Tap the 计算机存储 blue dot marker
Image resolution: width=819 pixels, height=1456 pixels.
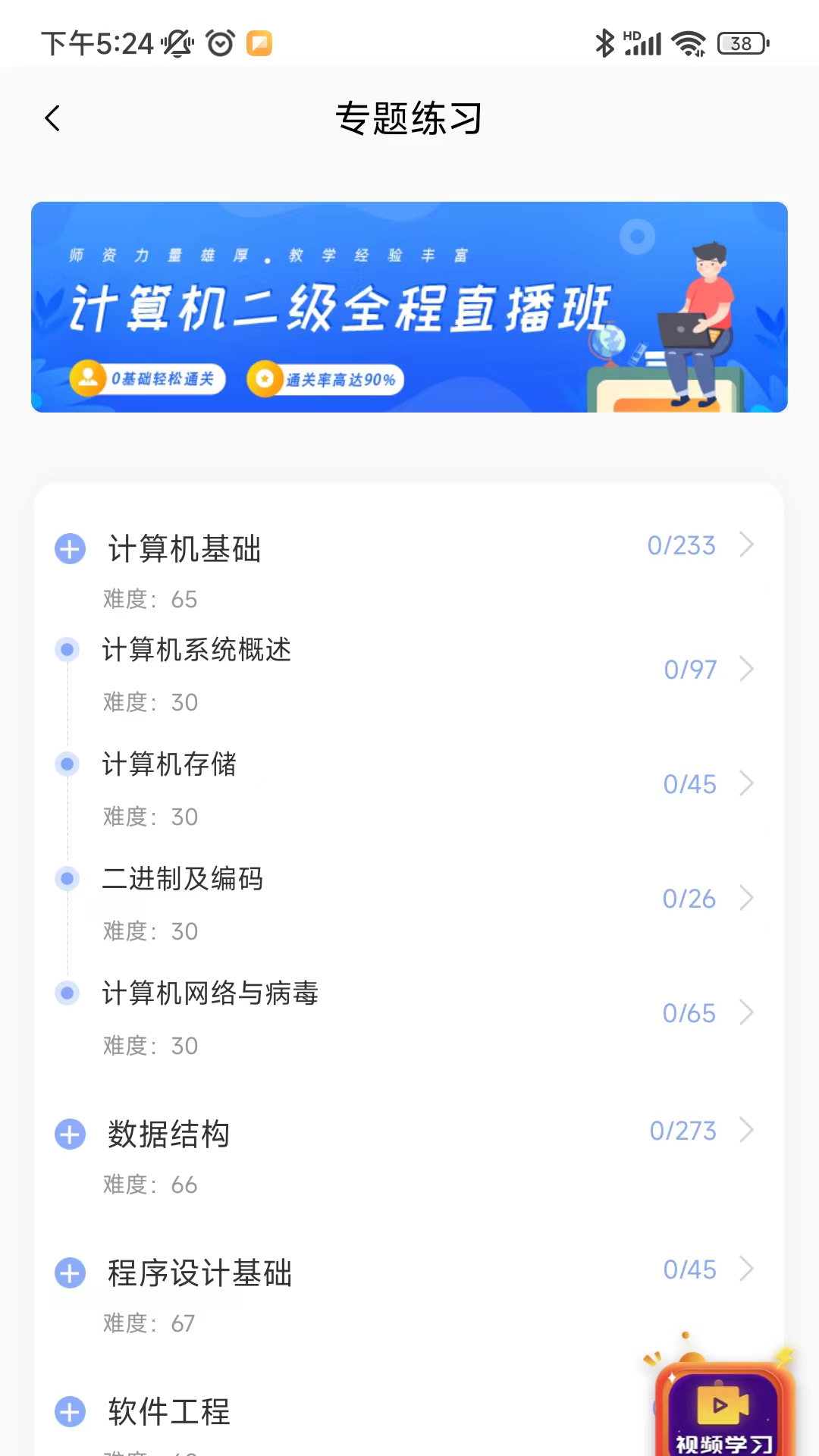pos(67,764)
